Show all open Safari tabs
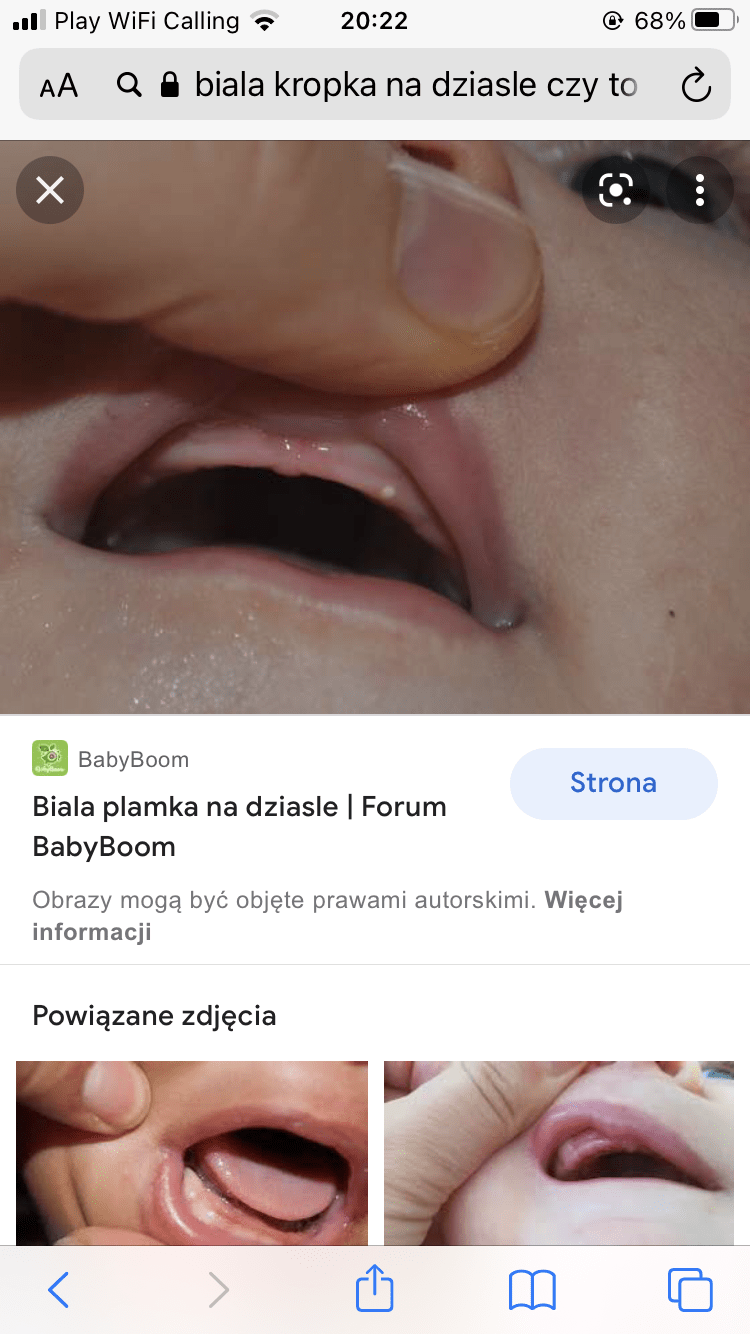 click(690, 1290)
